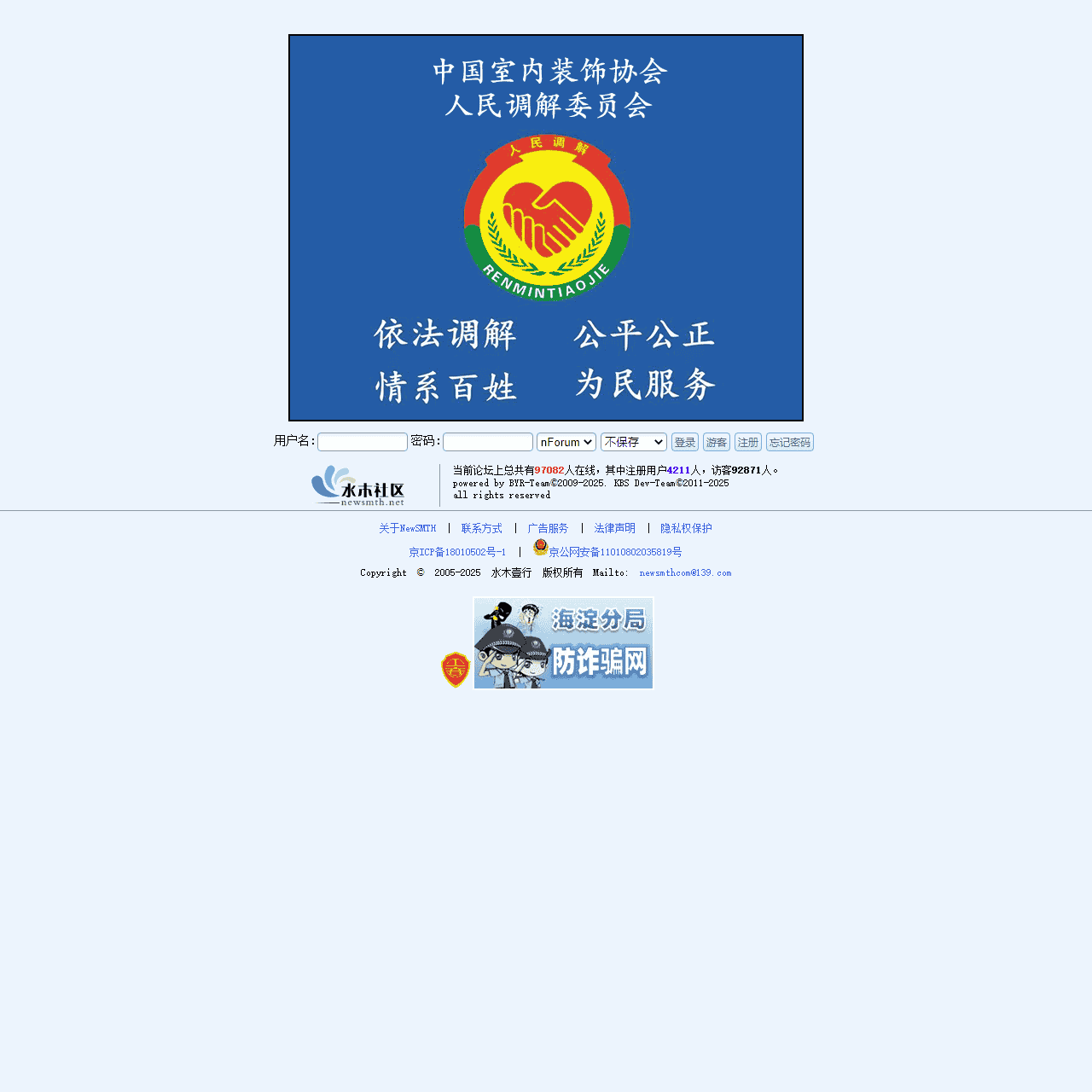Viewport: 1092px width, 1092px height.
Task: Expand the 不保存 login save dropdown
Action: 633,442
